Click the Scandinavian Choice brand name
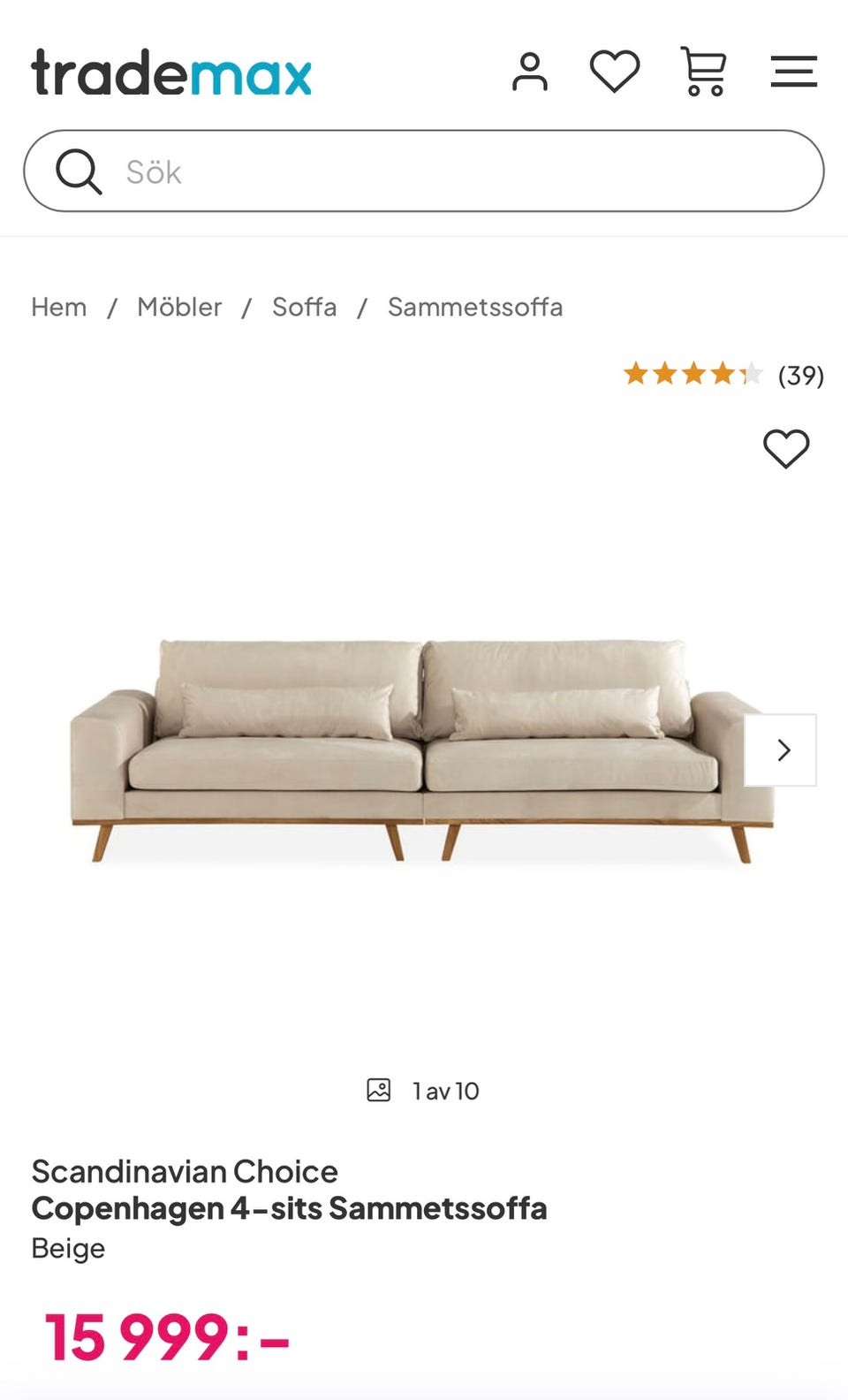The width and height of the screenshot is (848, 1400). (x=184, y=1171)
